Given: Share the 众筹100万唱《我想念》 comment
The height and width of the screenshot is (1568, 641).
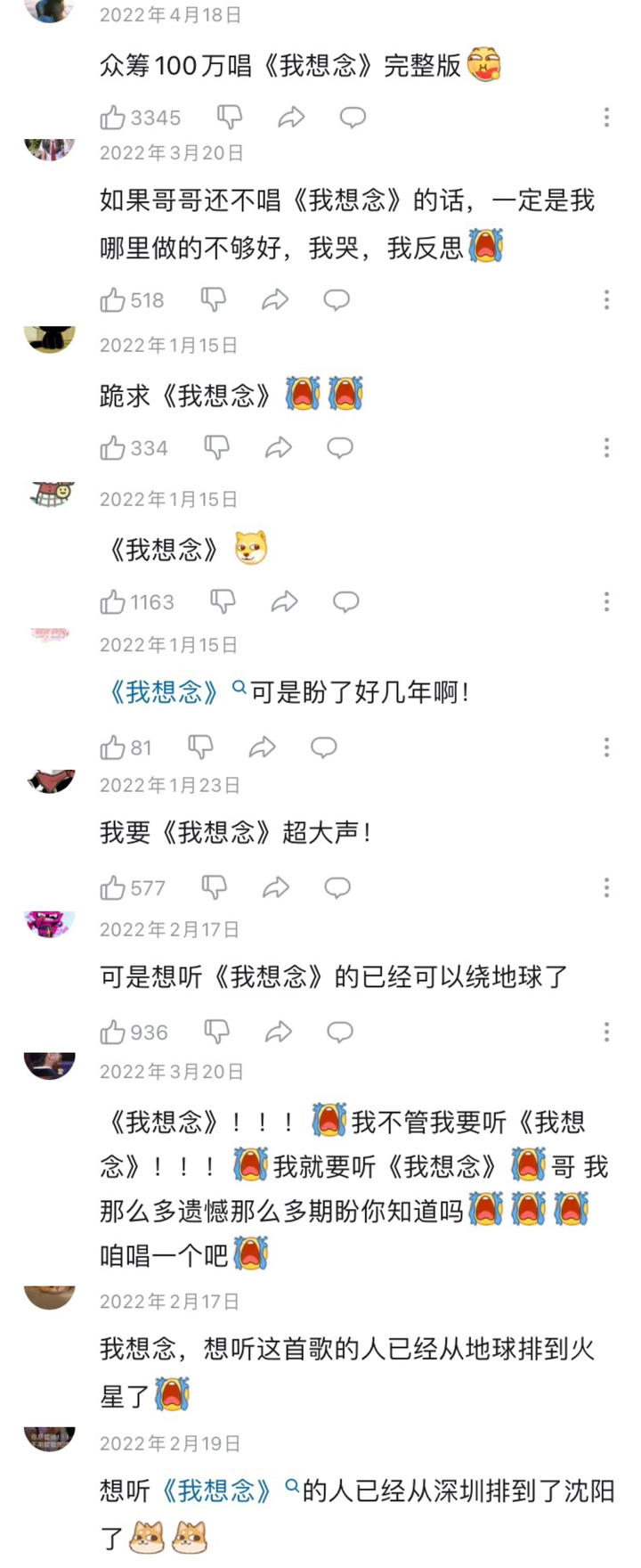Looking at the screenshot, I should click(x=291, y=118).
